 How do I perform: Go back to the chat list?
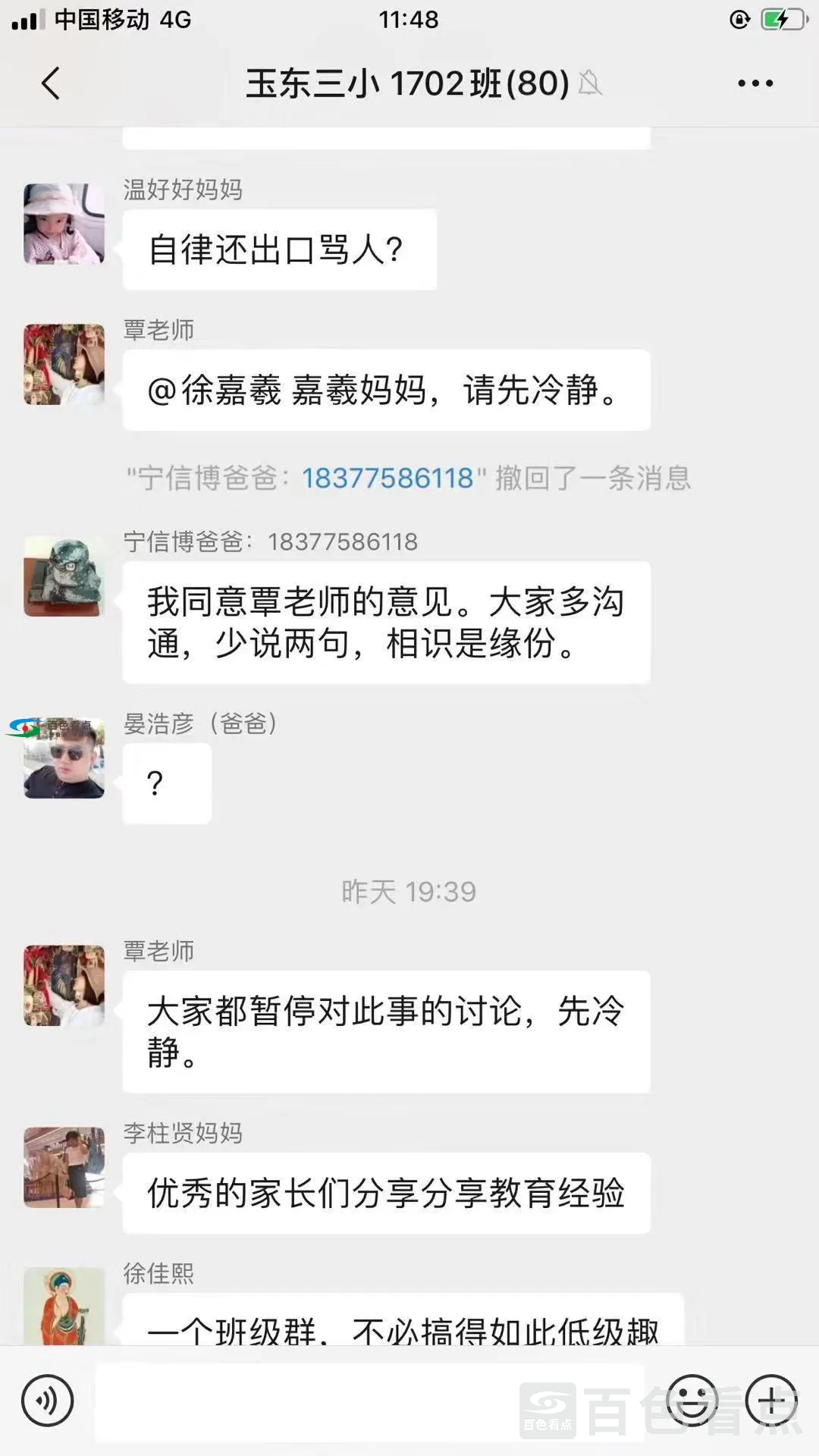(51, 83)
